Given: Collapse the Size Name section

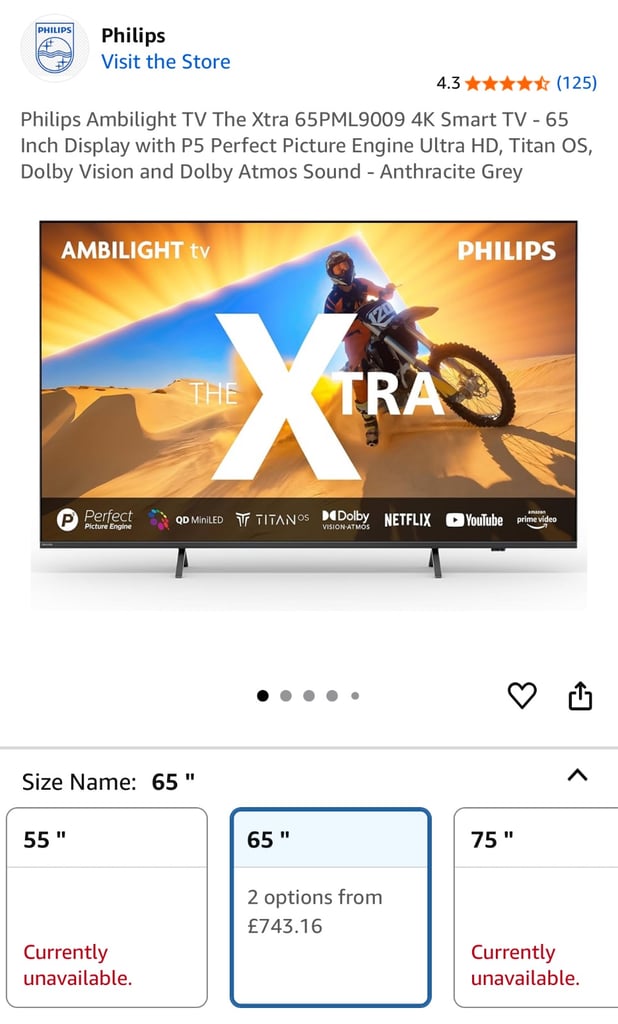Looking at the screenshot, I should tap(577, 776).
